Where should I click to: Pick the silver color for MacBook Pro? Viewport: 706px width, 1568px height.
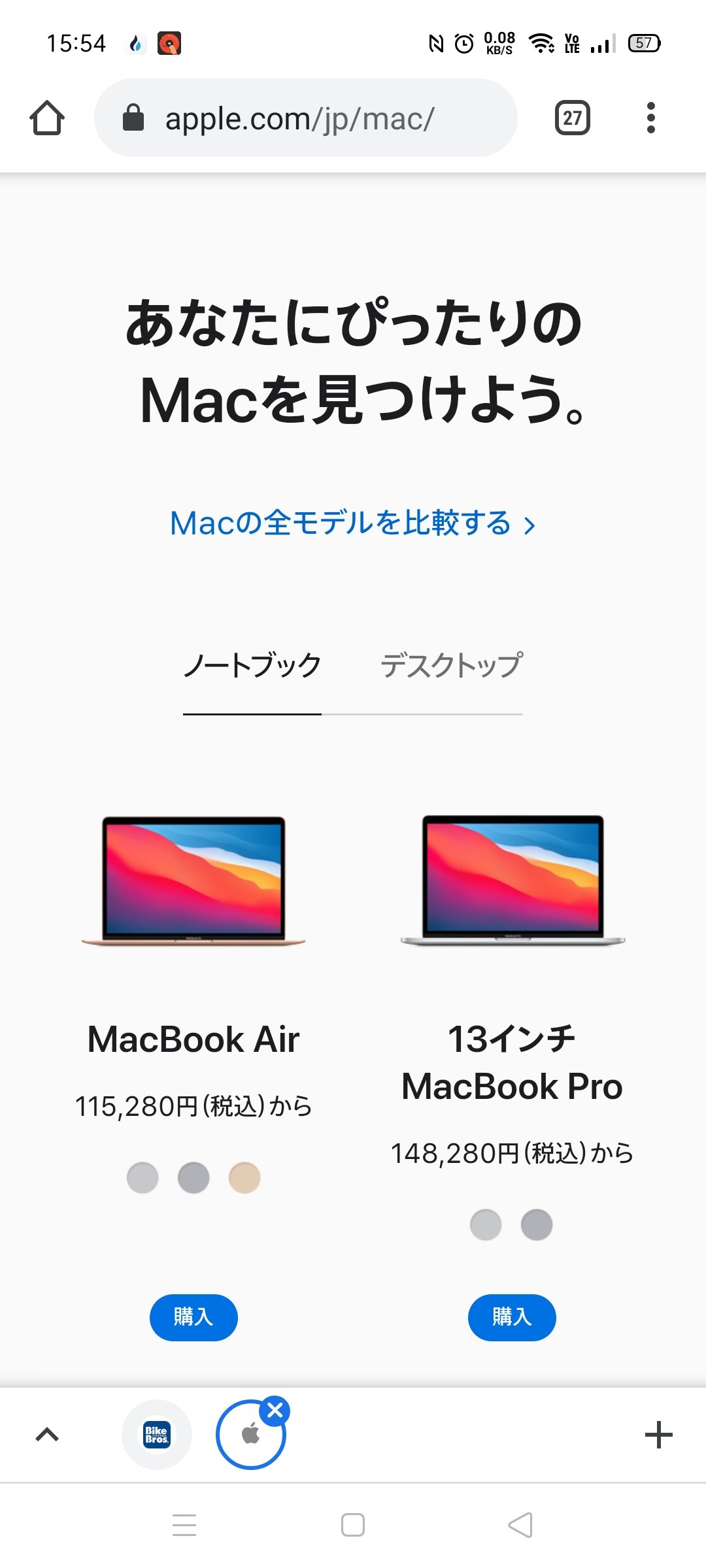486,1225
